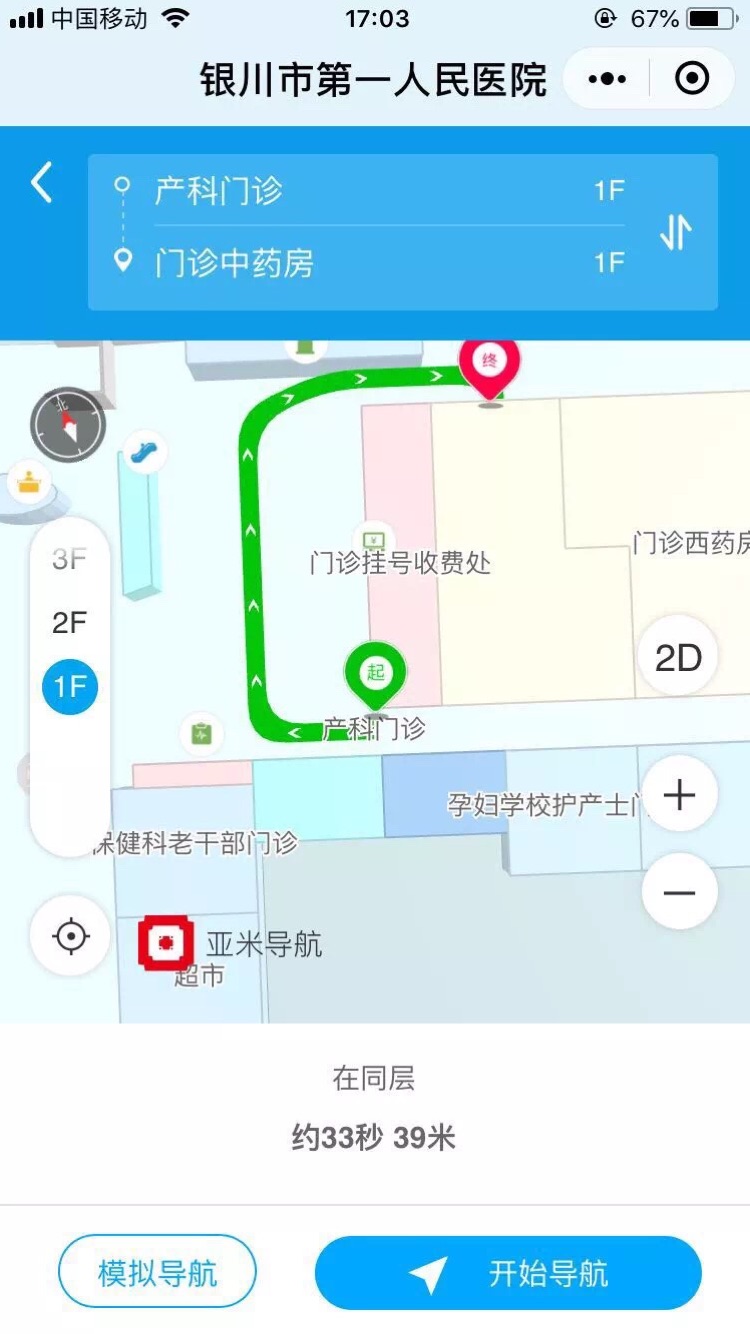Zoom in with the plus control

[x=679, y=794]
